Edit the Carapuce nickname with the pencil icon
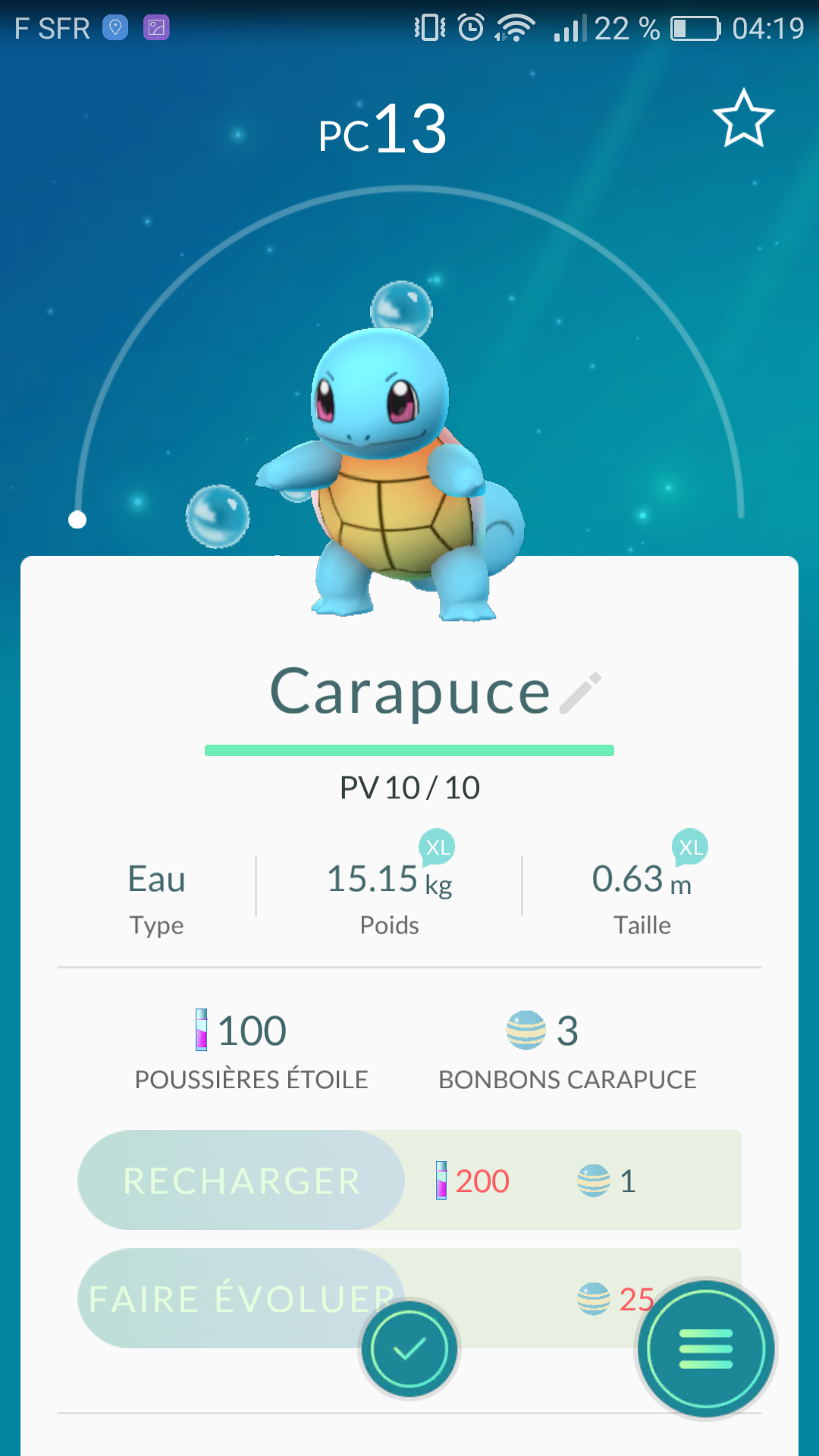819x1456 pixels. 580,692
